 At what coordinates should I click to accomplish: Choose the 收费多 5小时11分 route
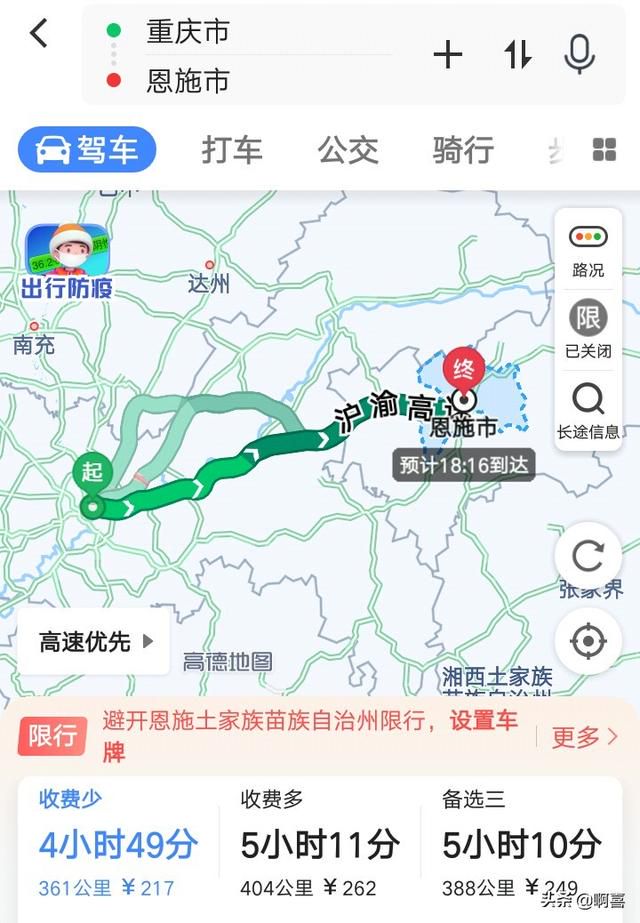point(318,843)
